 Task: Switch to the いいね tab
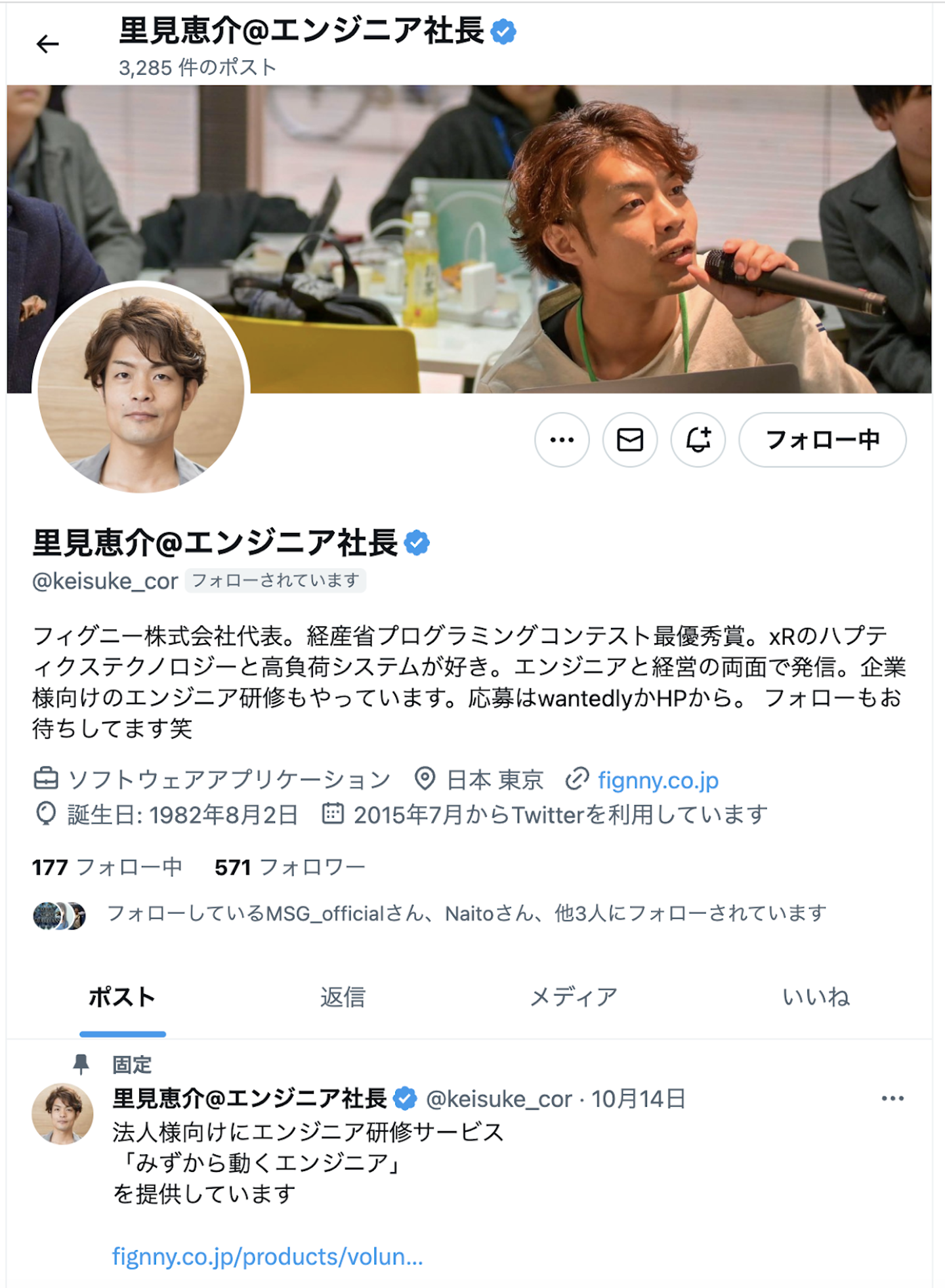816,997
